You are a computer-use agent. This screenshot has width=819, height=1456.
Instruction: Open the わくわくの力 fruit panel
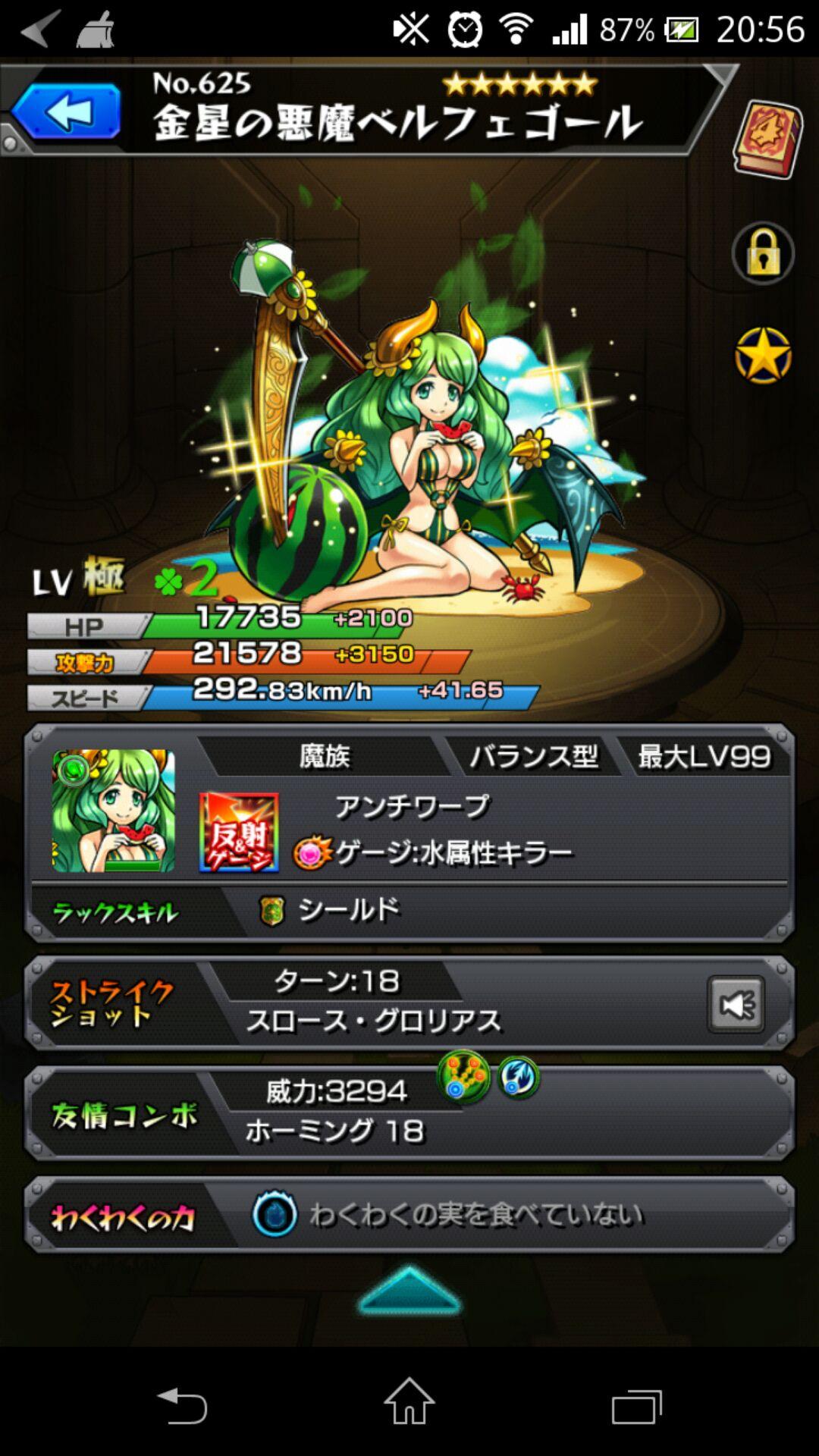[x=409, y=1215]
